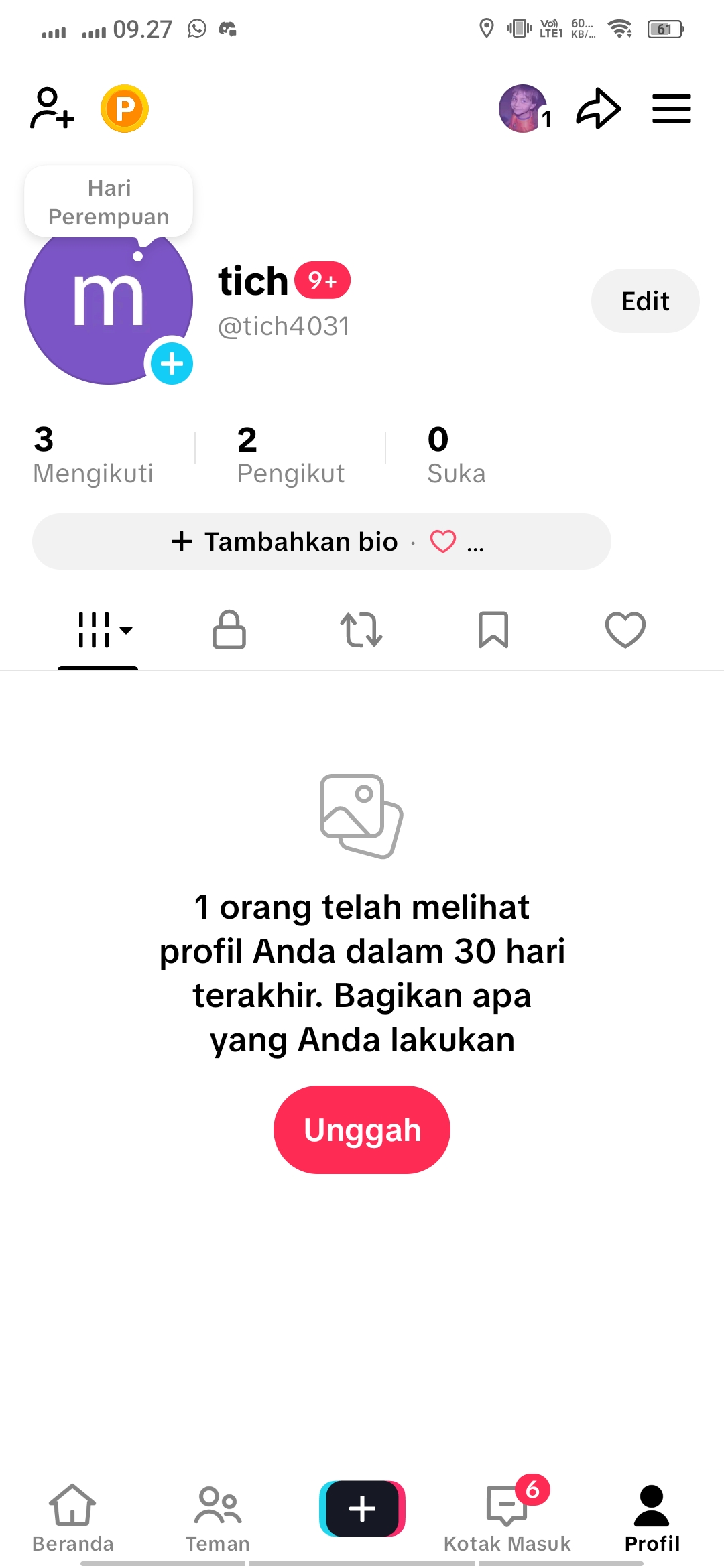Add a profile photo with plus badge

click(x=172, y=364)
